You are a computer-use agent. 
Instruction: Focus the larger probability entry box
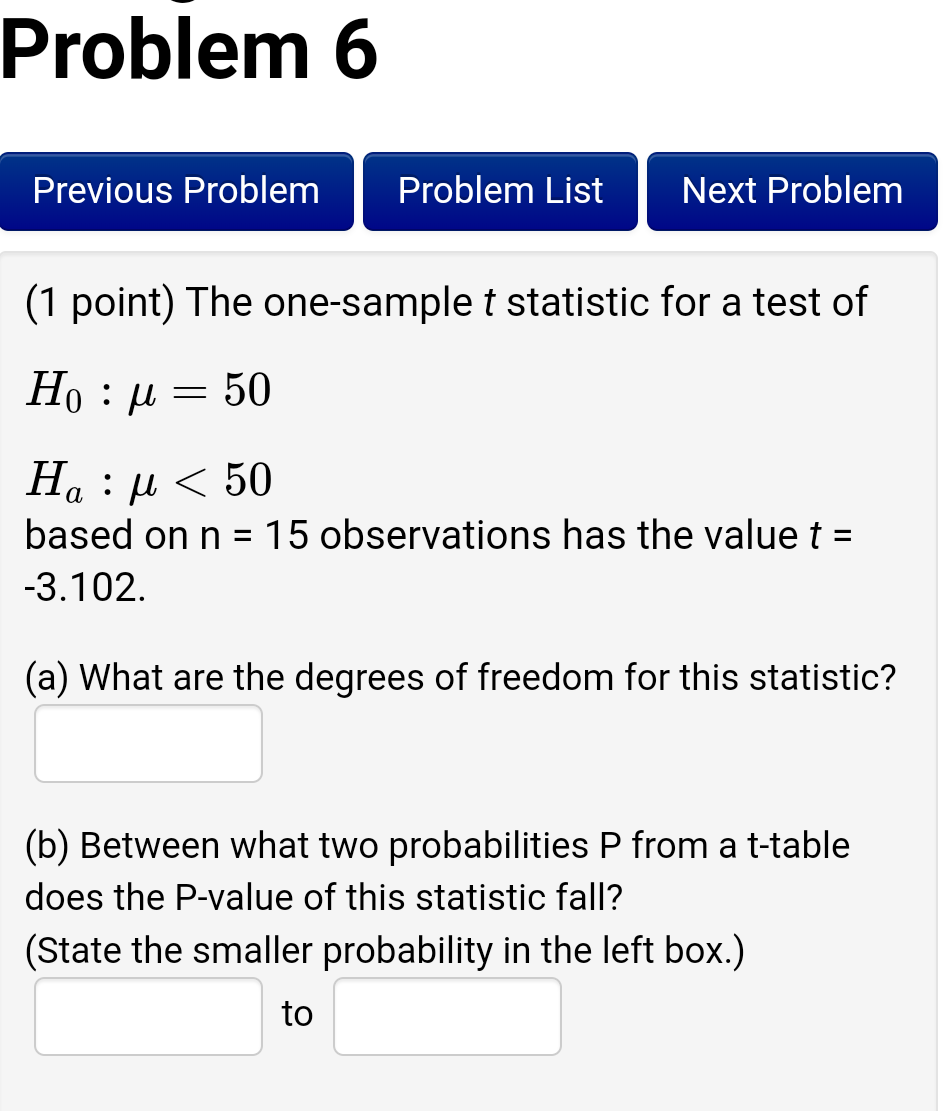tap(447, 1016)
